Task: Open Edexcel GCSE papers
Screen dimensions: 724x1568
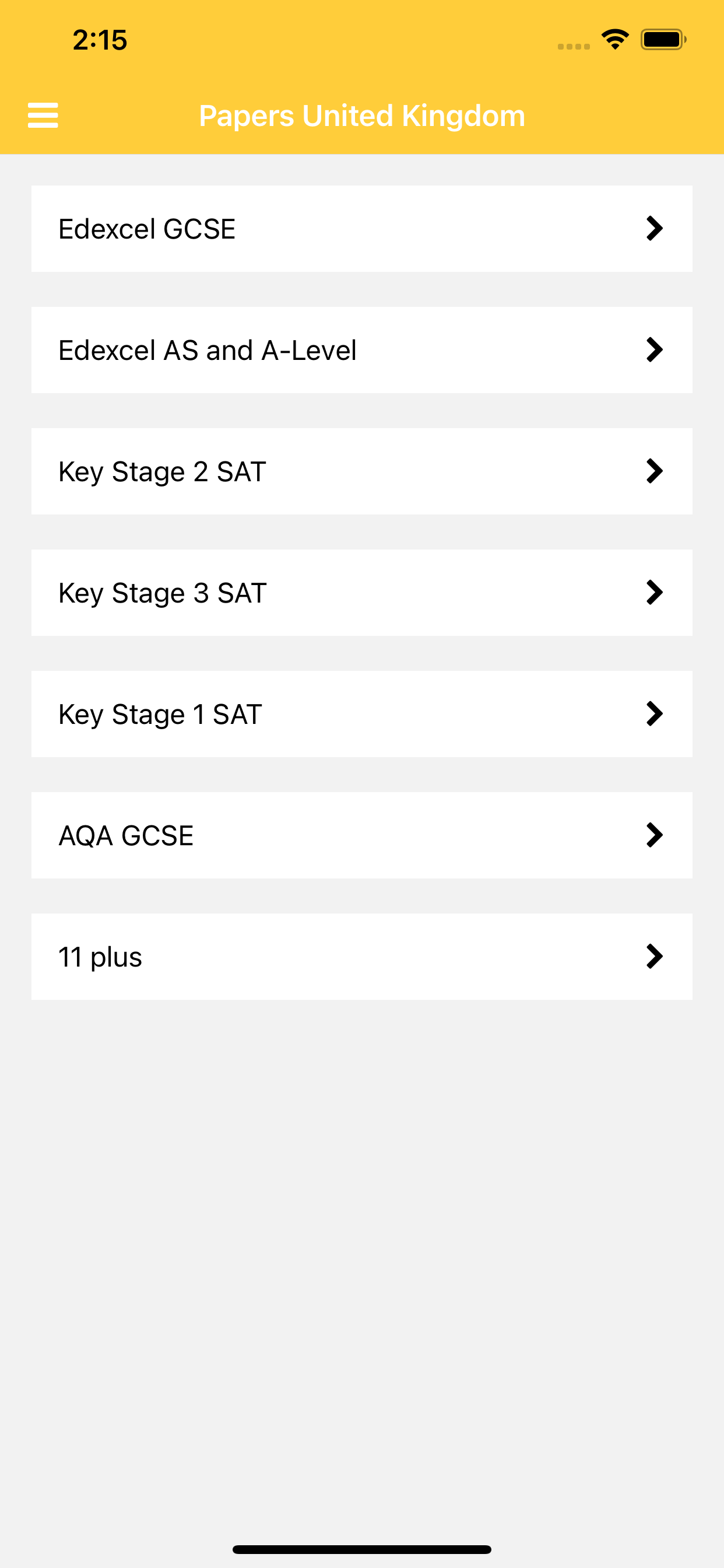Action: 362,229
